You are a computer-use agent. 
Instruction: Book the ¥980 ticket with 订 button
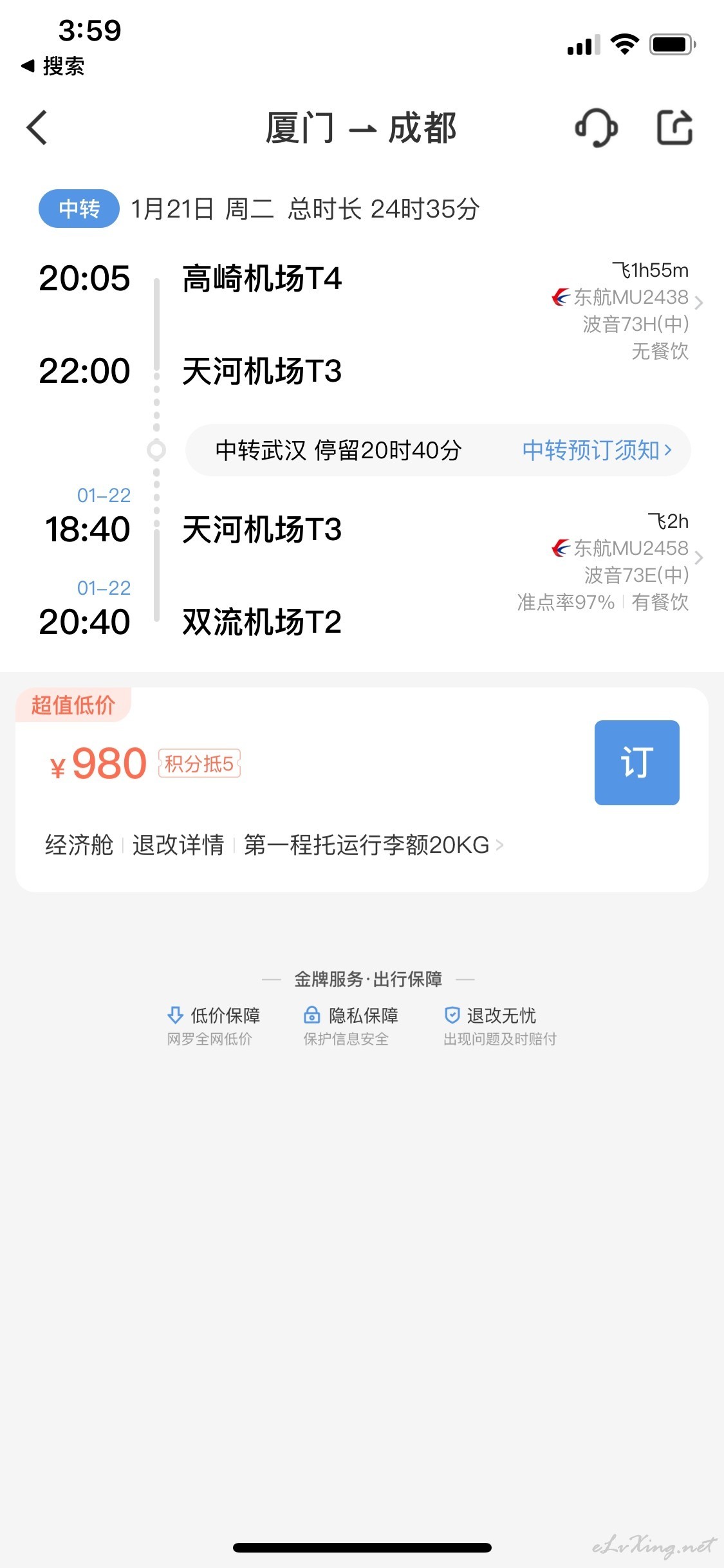pyautogui.click(x=636, y=762)
